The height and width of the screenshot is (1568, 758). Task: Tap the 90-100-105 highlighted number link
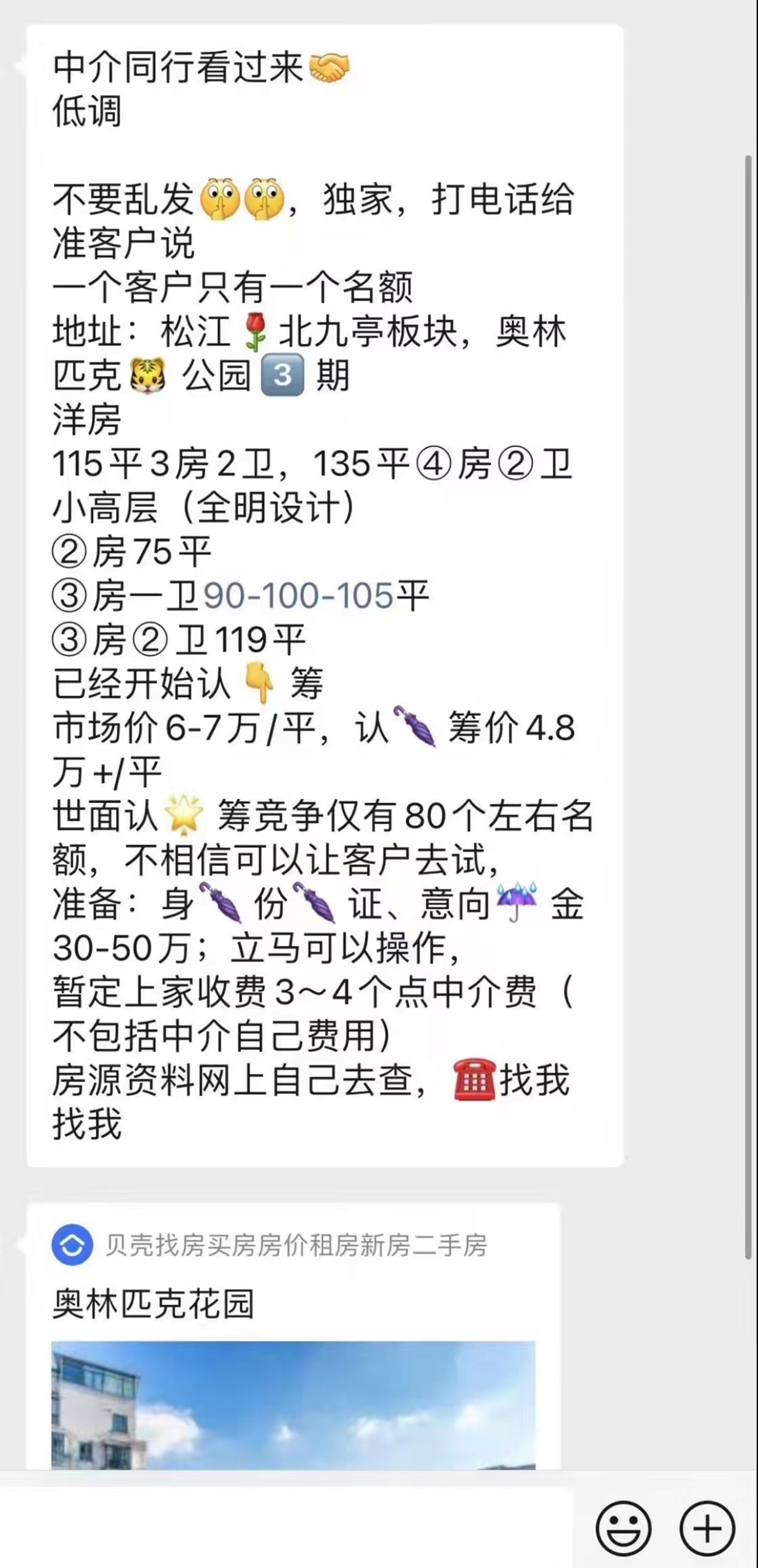(x=299, y=595)
